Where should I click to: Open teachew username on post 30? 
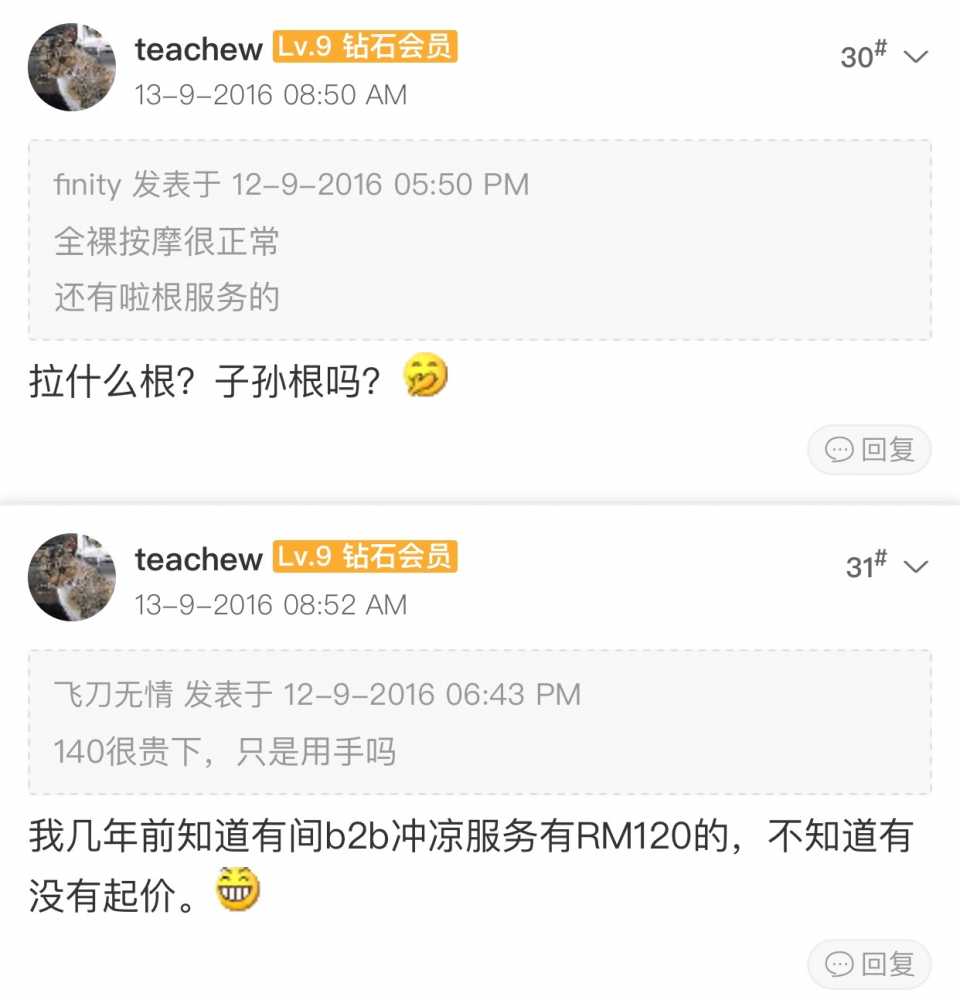(x=198, y=48)
